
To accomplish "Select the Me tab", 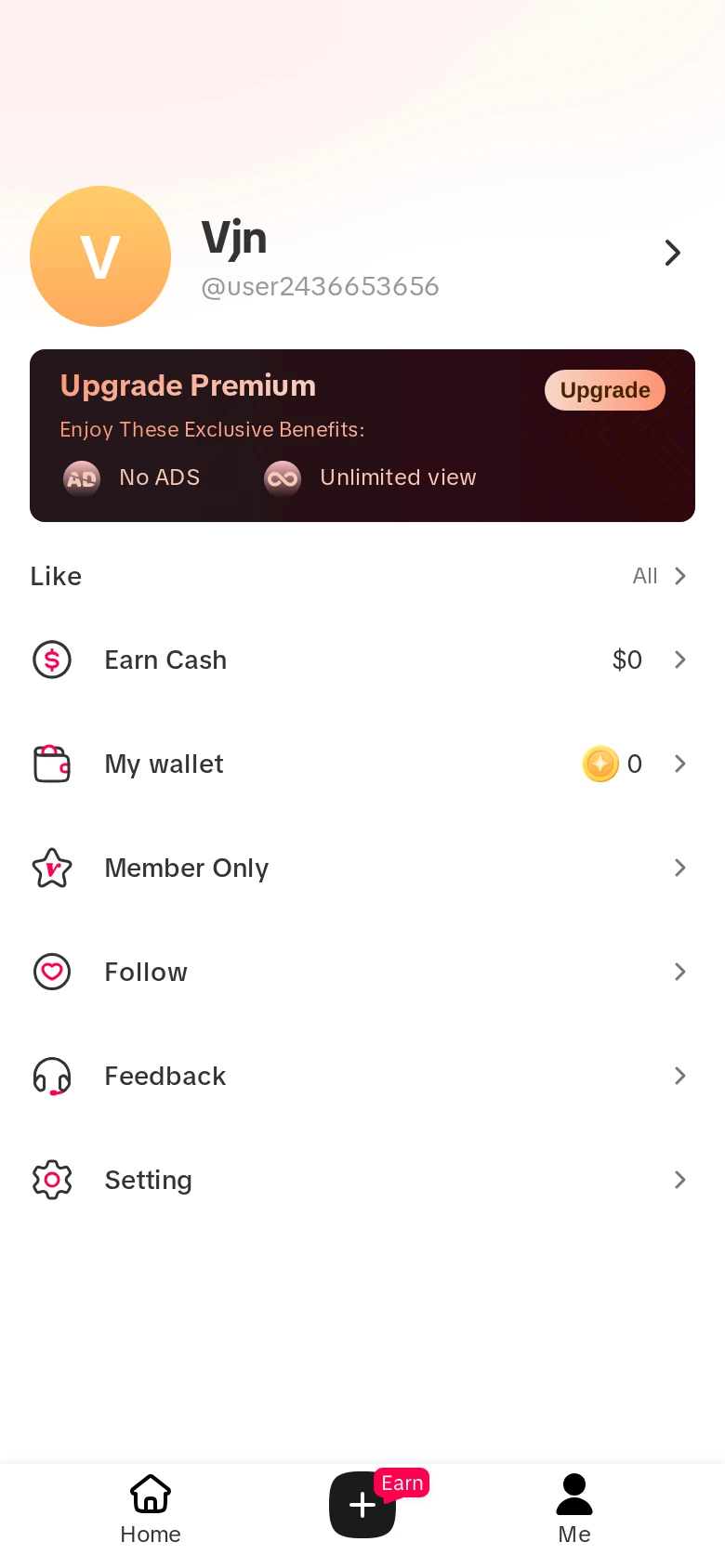I will (x=574, y=1509).
